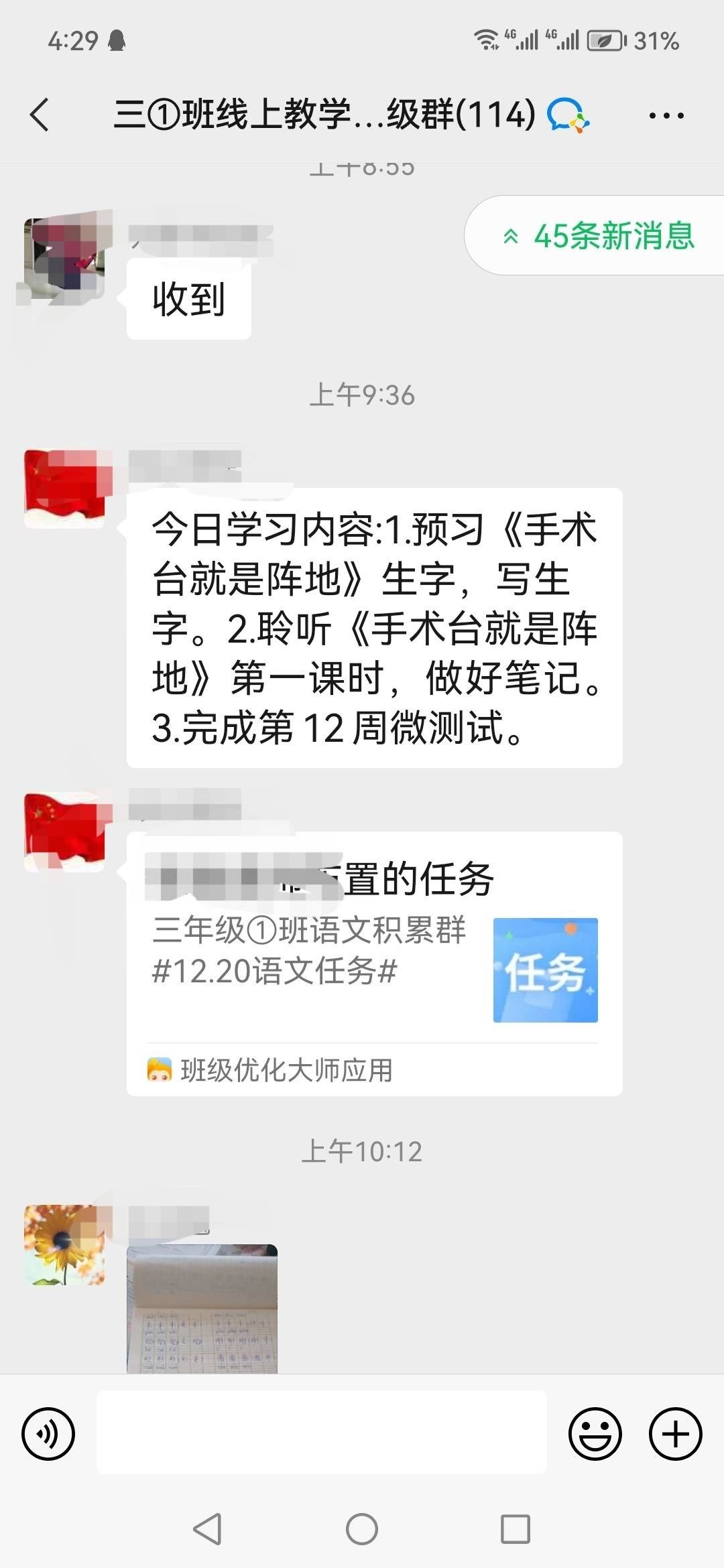Image resolution: width=724 pixels, height=1568 pixels.
Task: Open the emoji picker
Action: click(595, 1433)
